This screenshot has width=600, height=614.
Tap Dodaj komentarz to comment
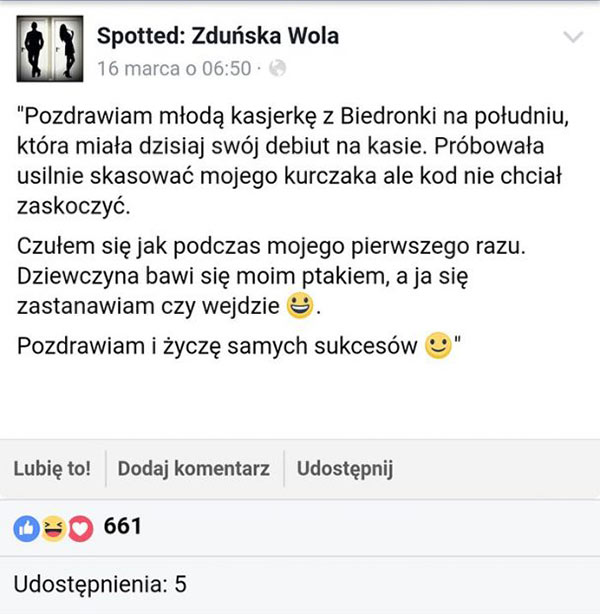pyautogui.click(x=194, y=469)
